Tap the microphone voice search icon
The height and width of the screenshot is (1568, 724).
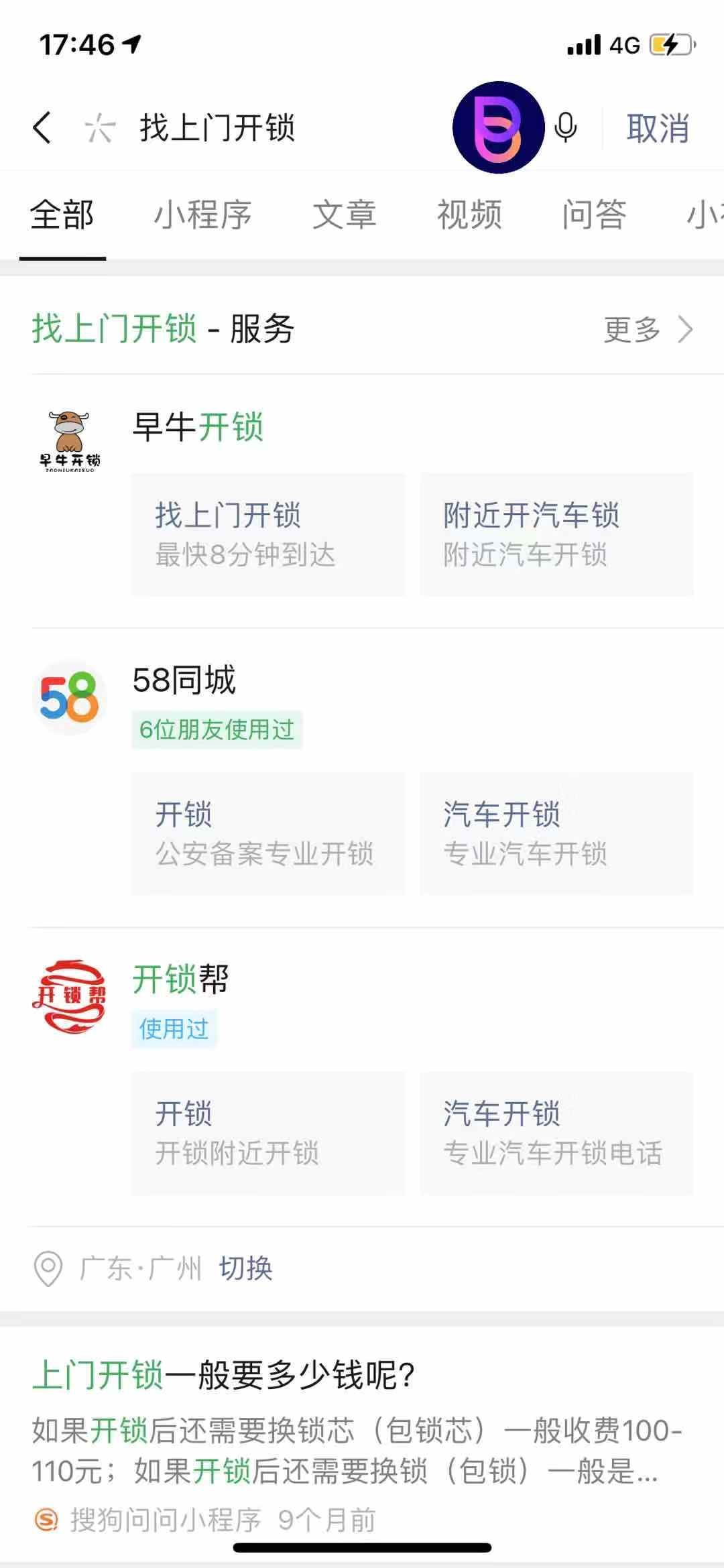[x=565, y=127]
